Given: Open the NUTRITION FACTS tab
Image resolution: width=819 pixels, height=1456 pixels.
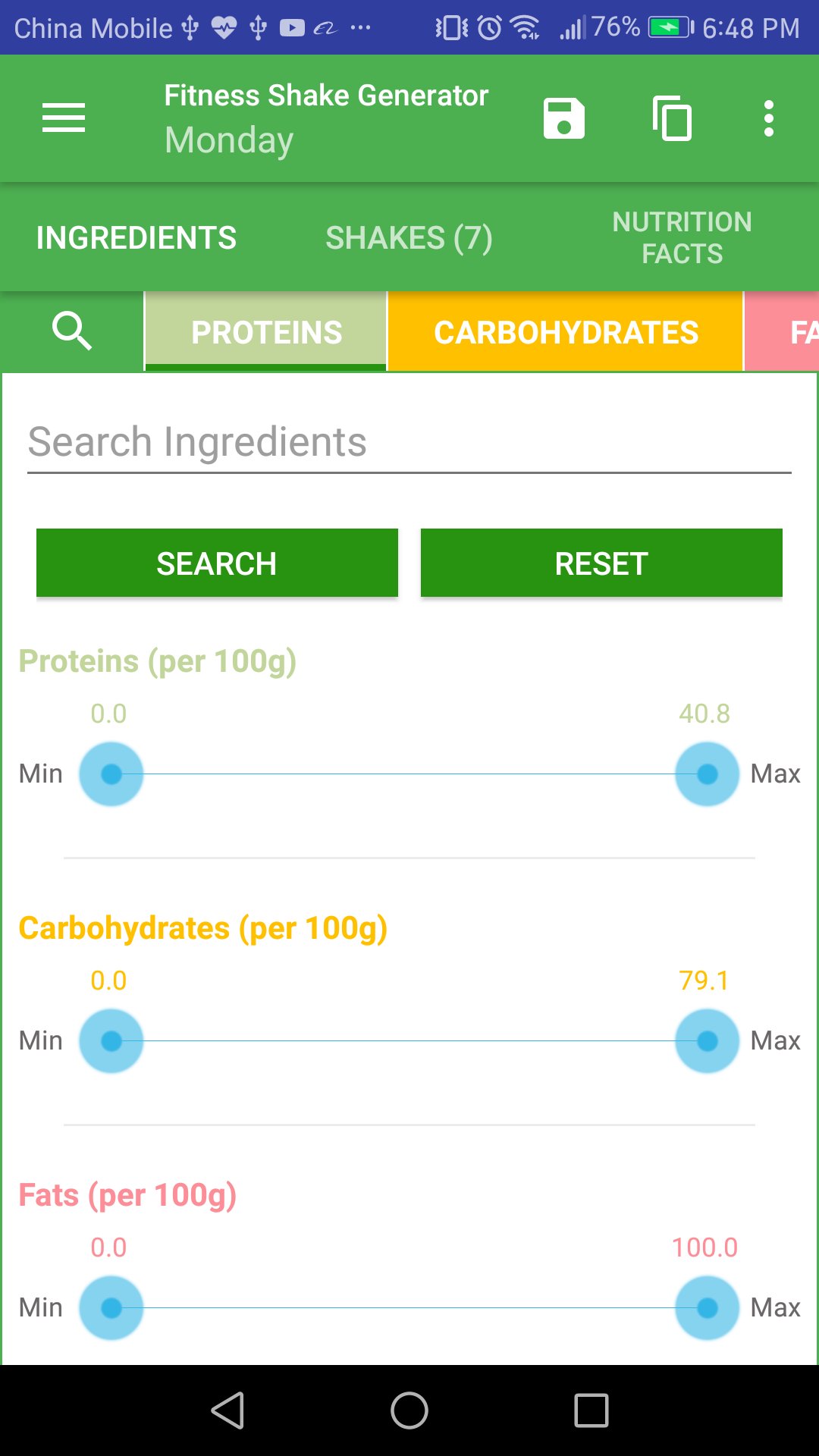Looking at the screenshot, I should point(682,237).
